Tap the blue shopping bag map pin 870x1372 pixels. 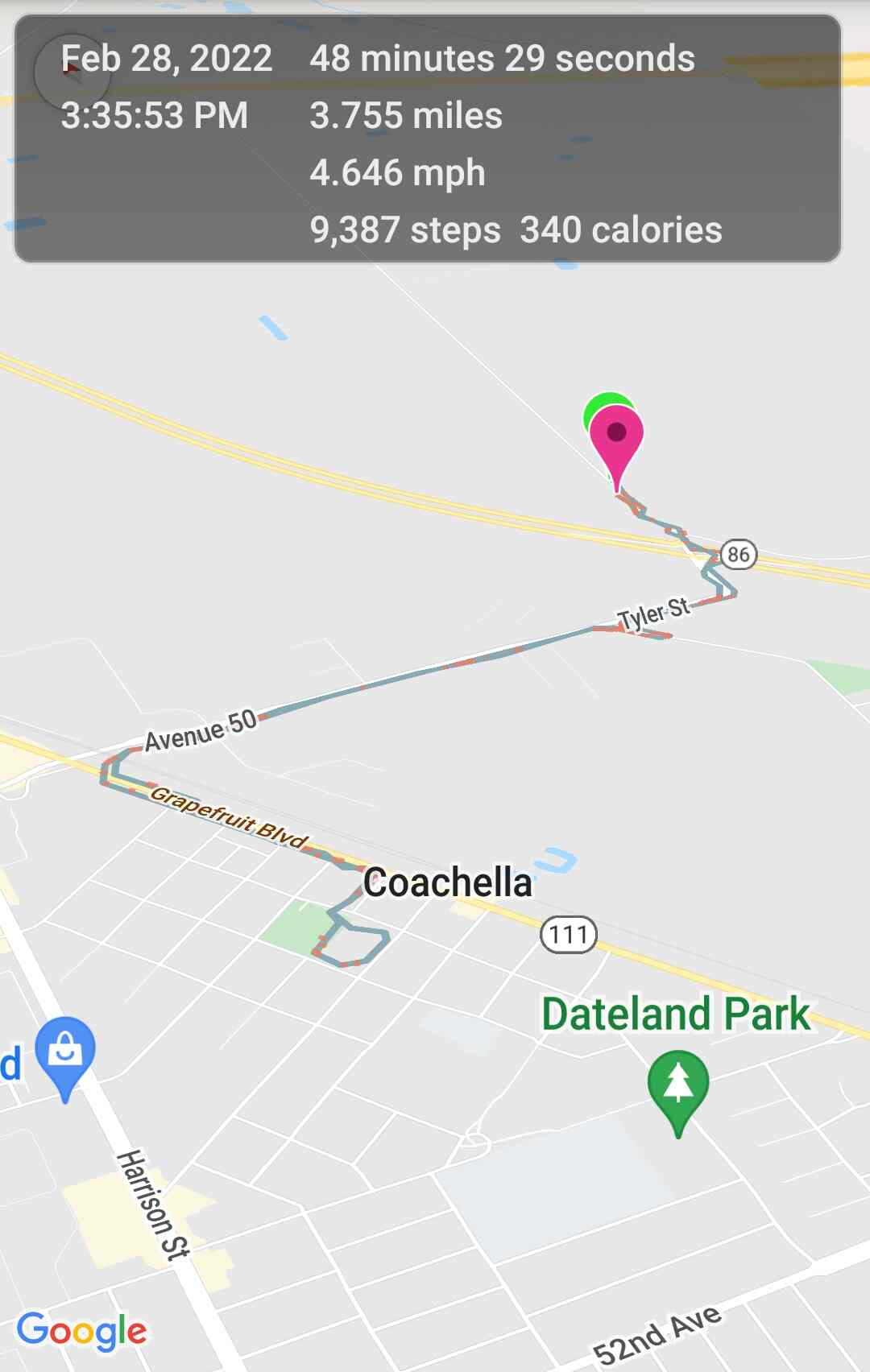(65, 1051)
